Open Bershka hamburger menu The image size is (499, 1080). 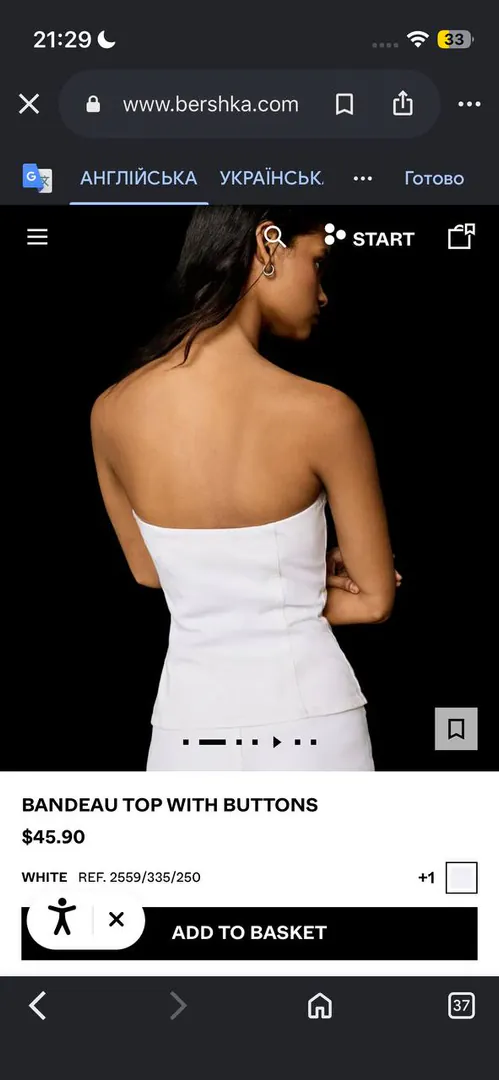[x=37, y=238]
